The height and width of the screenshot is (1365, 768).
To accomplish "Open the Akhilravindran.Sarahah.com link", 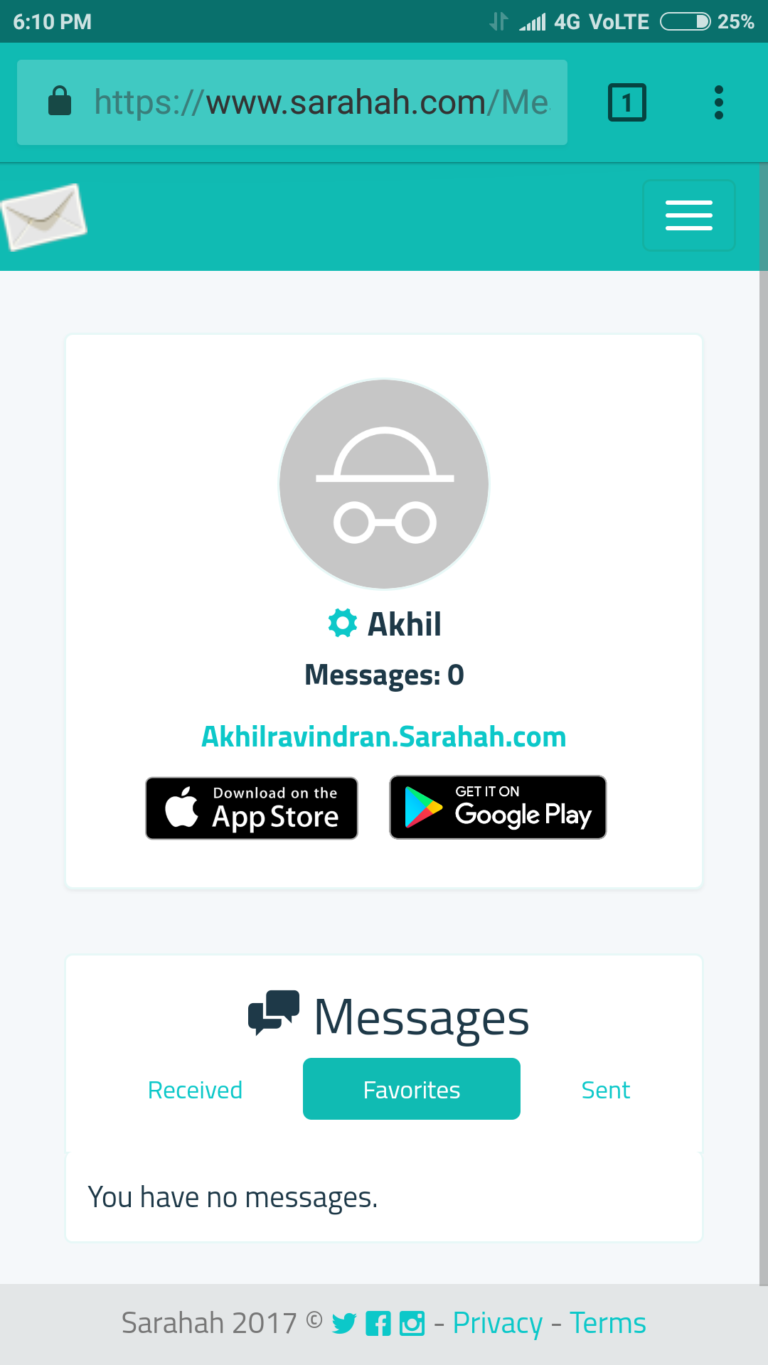I will [x=384, y=737].
